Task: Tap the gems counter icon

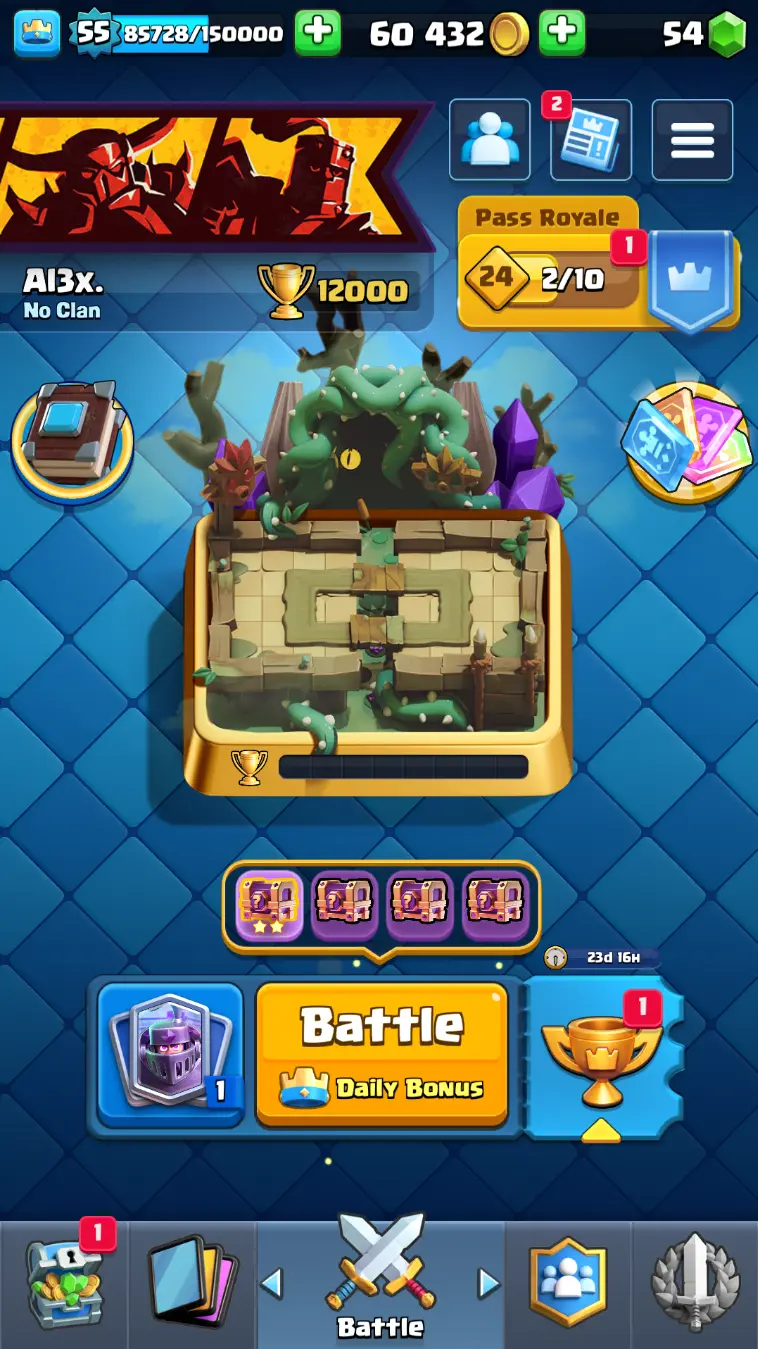Action: click(x=726, y=34)
